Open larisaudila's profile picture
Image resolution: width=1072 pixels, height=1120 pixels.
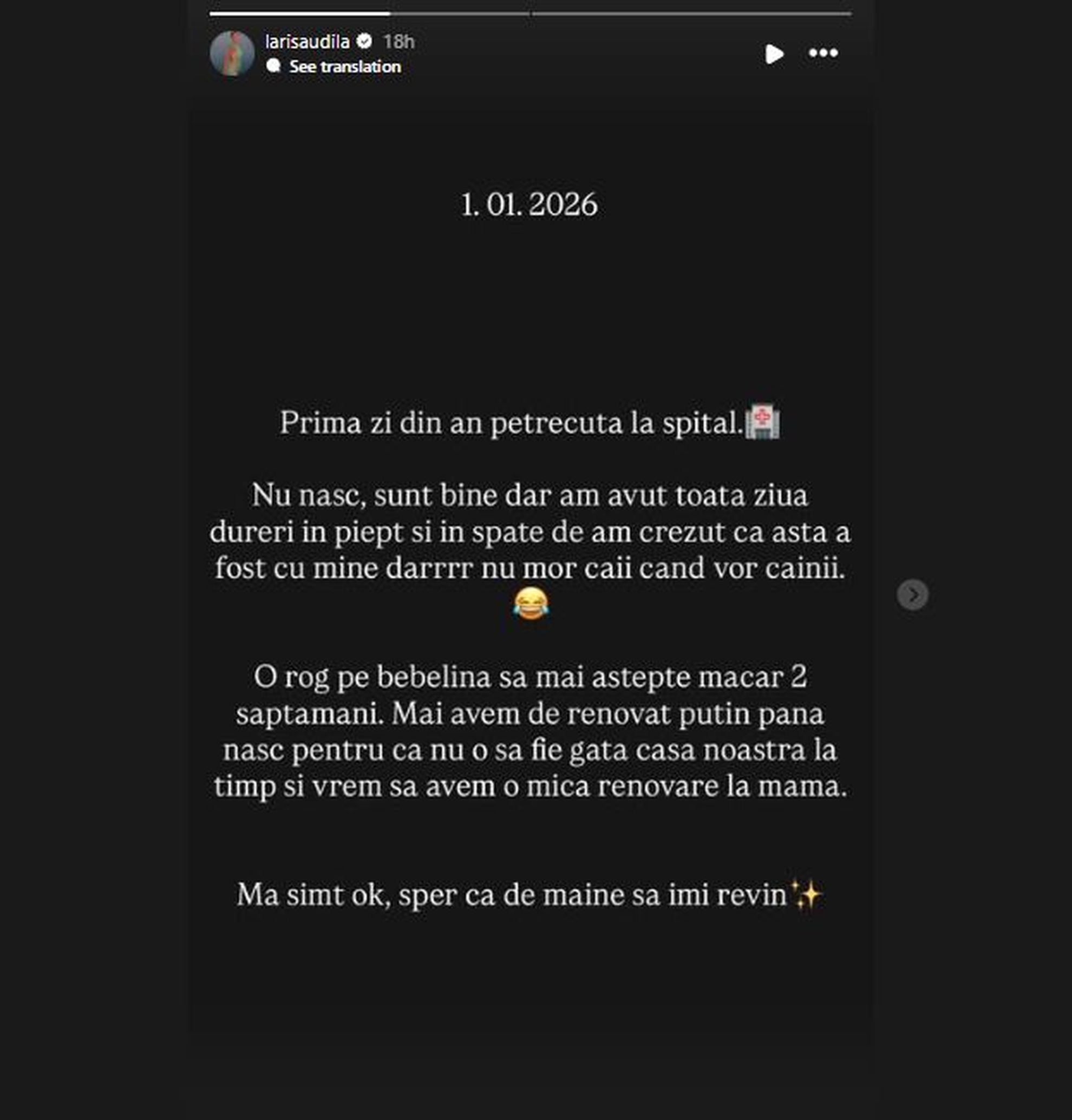pos(232,53)
